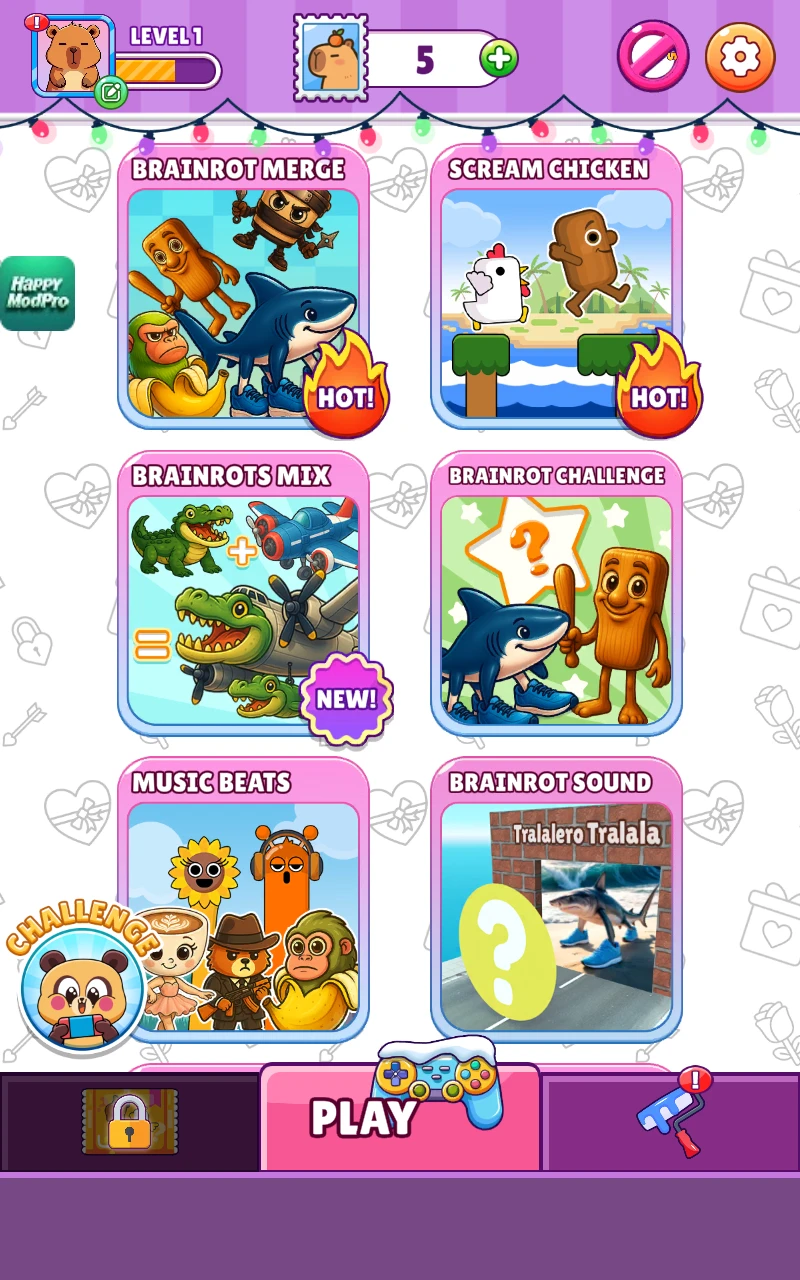Launch the Brainrot Merge game
800x1280 pixels.
(x=243, y=300)
